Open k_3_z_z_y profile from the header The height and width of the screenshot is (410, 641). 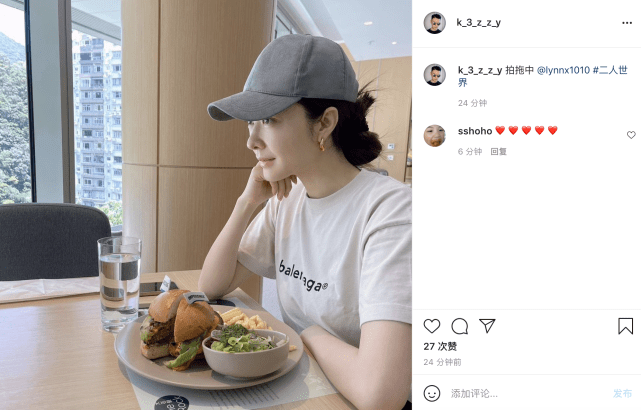pos(478,22)
